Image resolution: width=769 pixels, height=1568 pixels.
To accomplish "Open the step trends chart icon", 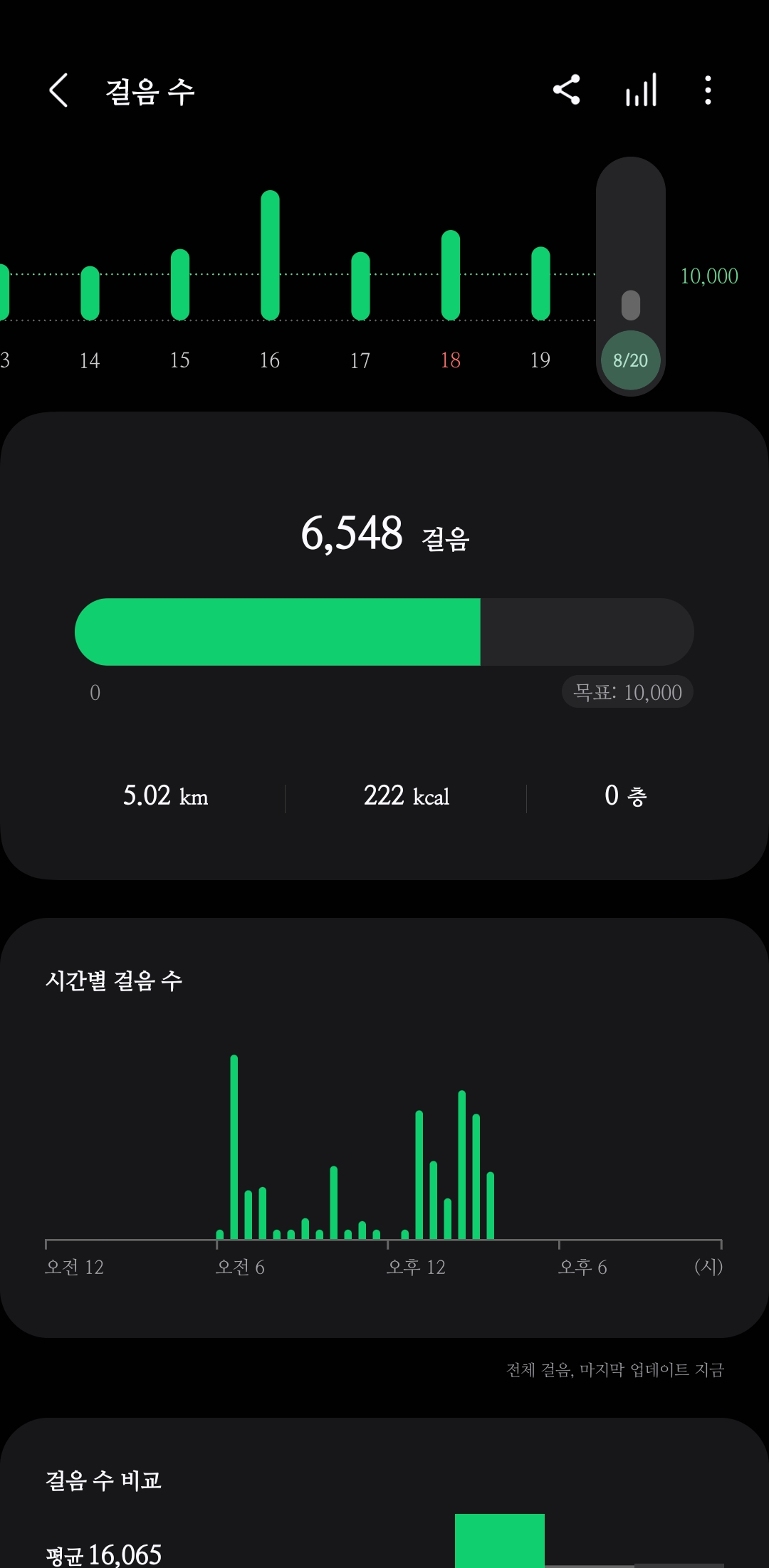I will click(641, 90).
